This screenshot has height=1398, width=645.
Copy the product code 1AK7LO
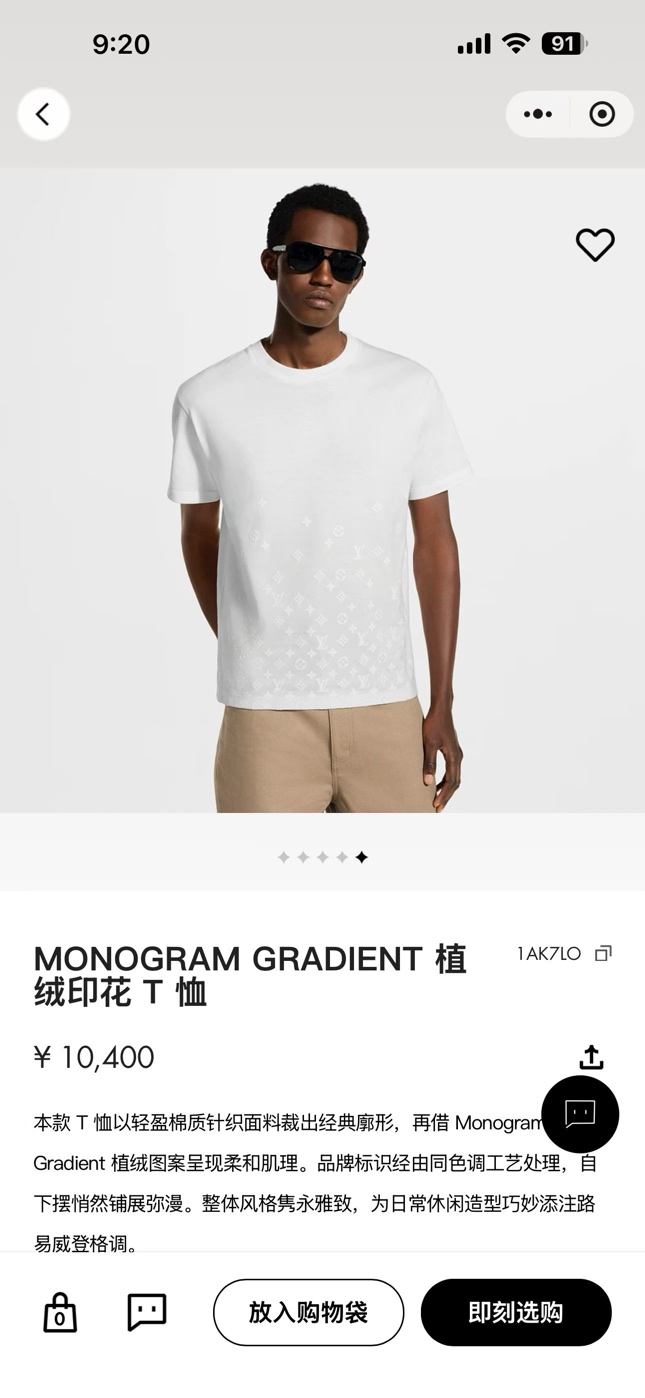(x=603, y=954)
